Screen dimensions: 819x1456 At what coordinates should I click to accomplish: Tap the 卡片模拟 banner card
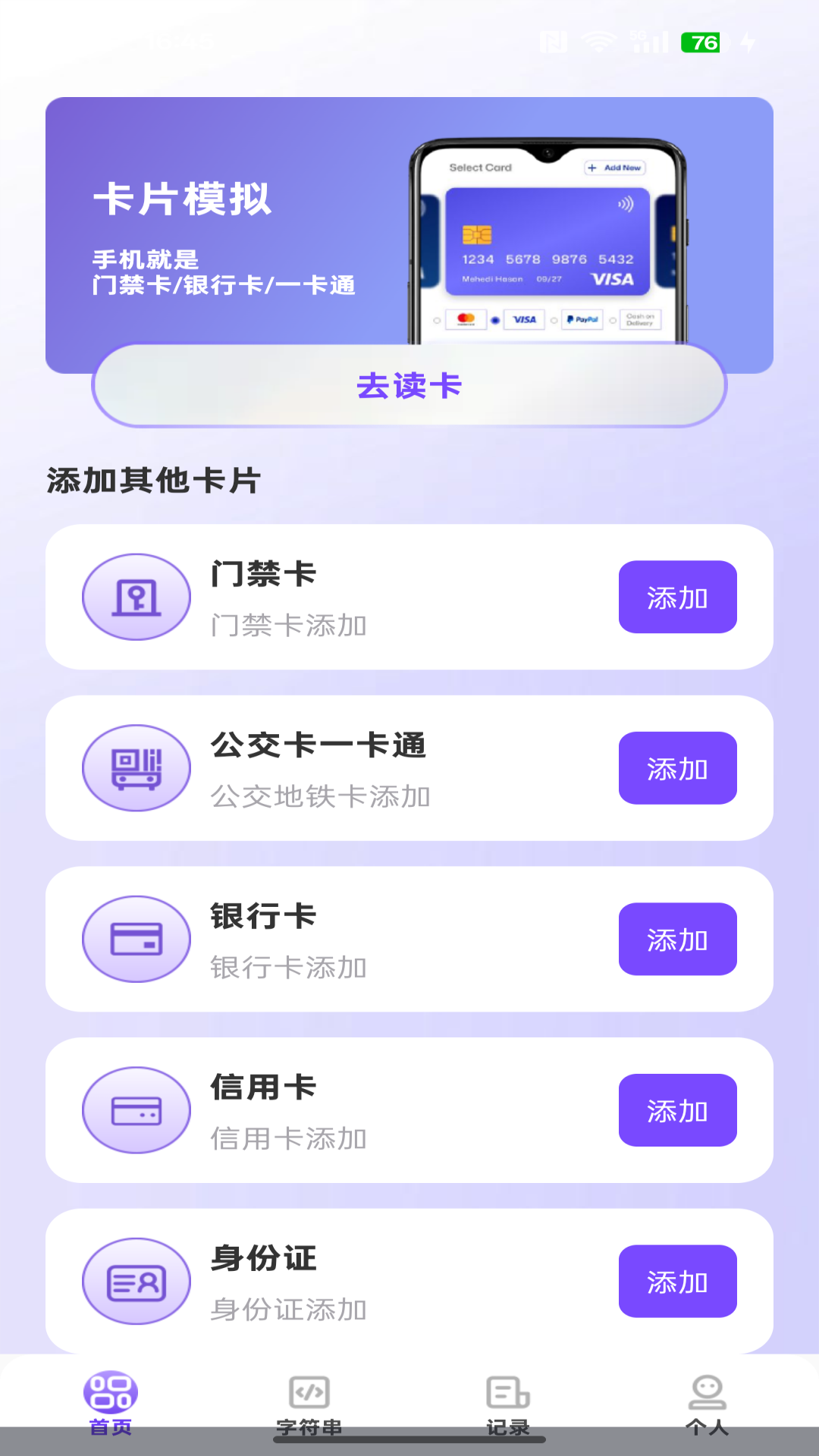[227, 227]
